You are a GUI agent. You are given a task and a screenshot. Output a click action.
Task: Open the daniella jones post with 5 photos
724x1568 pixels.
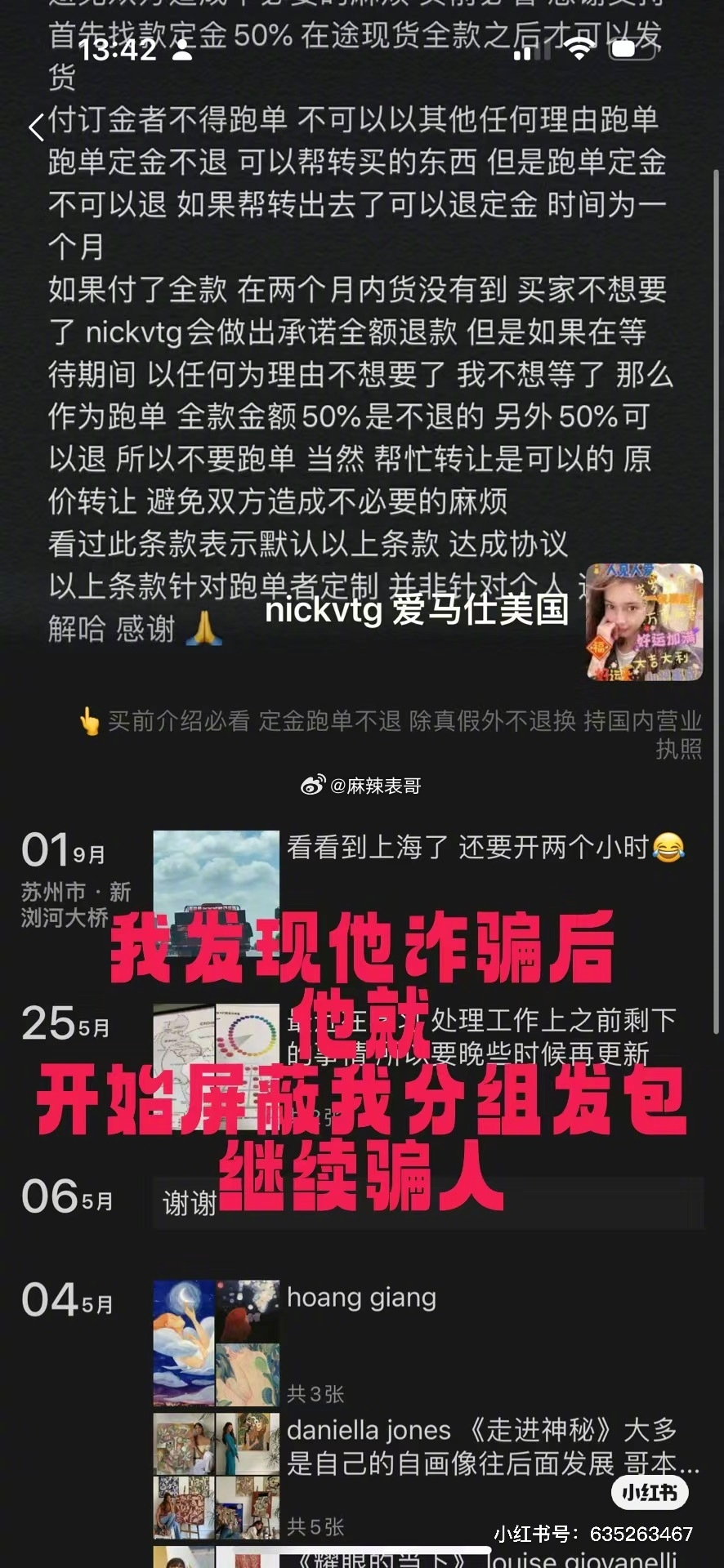[490, 1446]
